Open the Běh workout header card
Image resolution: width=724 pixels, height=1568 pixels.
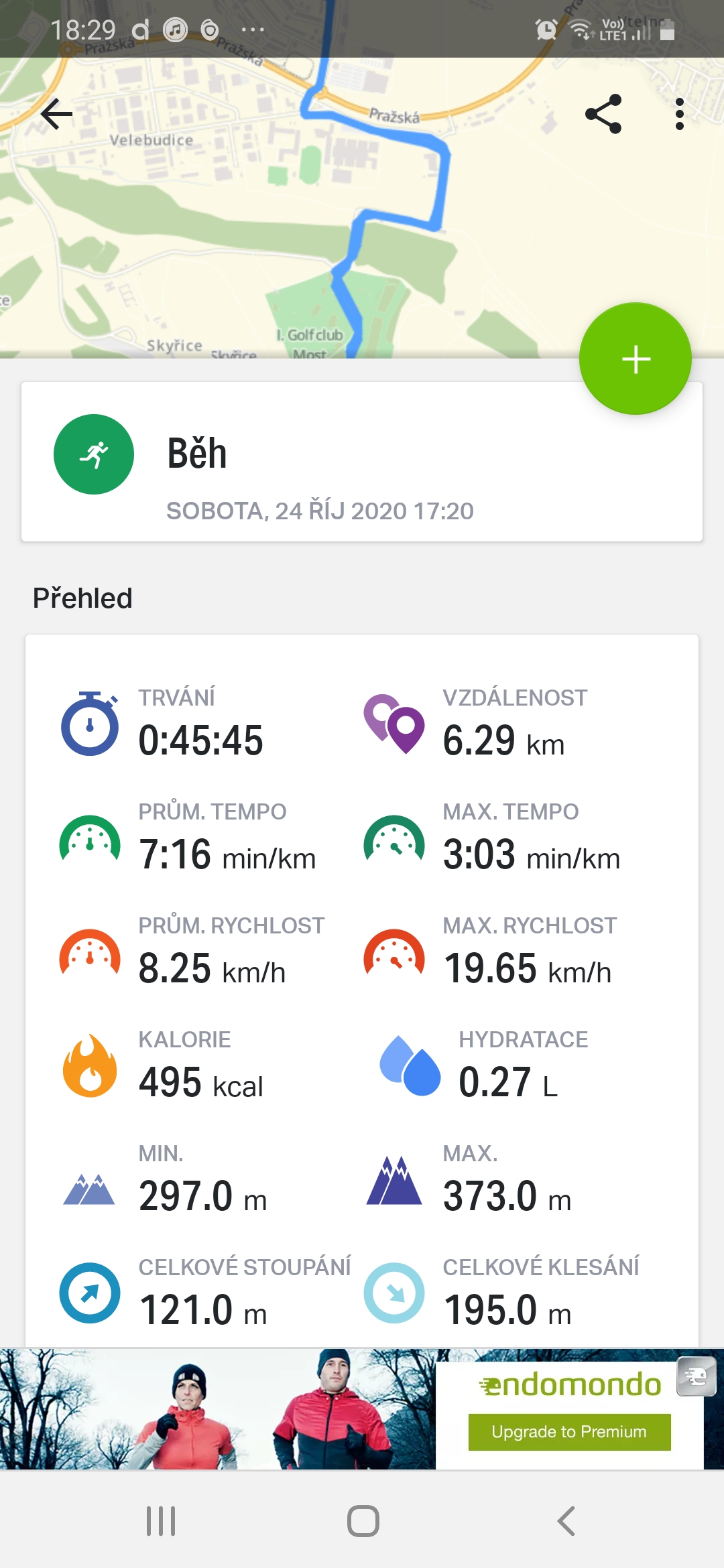362,462
